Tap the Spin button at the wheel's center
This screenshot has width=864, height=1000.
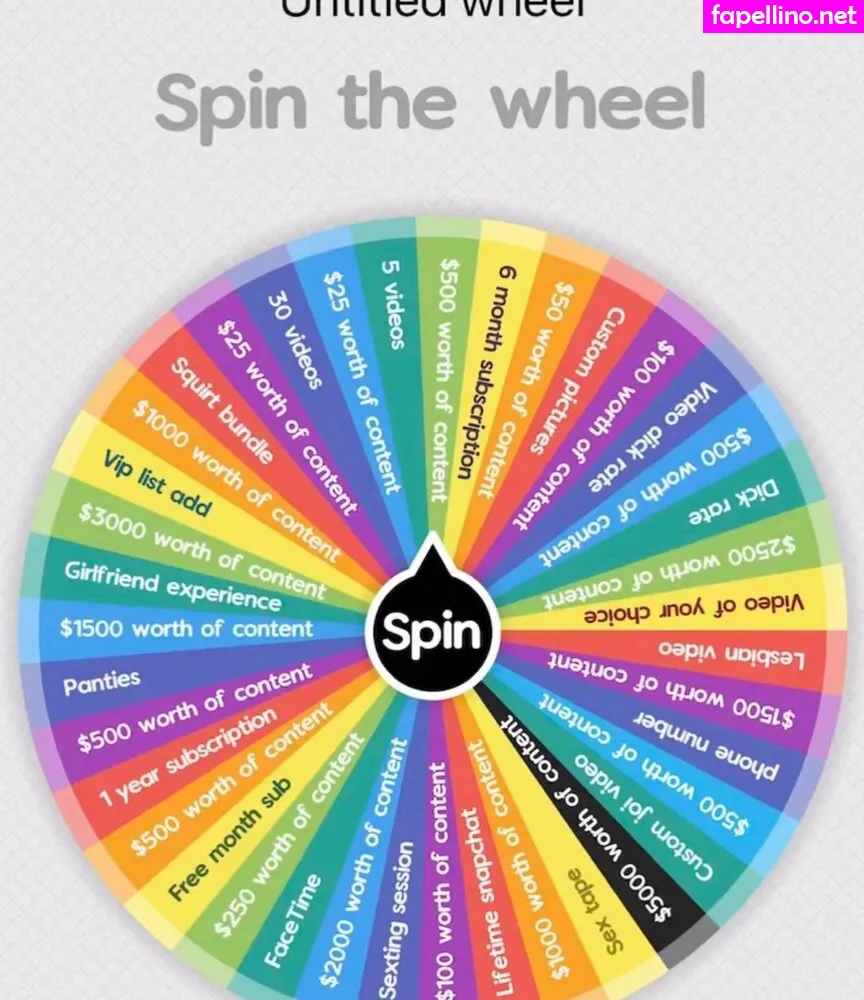(x=432, y=631)
